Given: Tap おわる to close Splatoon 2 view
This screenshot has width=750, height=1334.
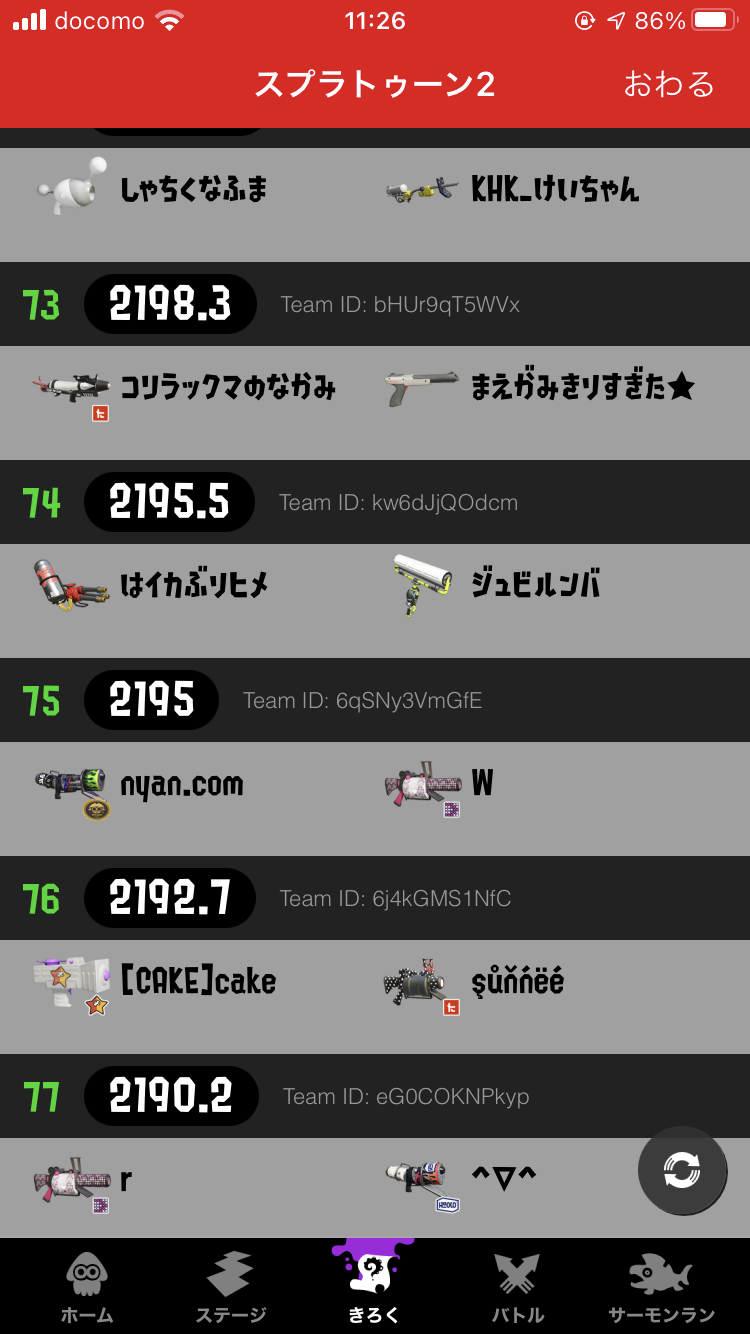Looking at the screenshot, I should (669, 84).
